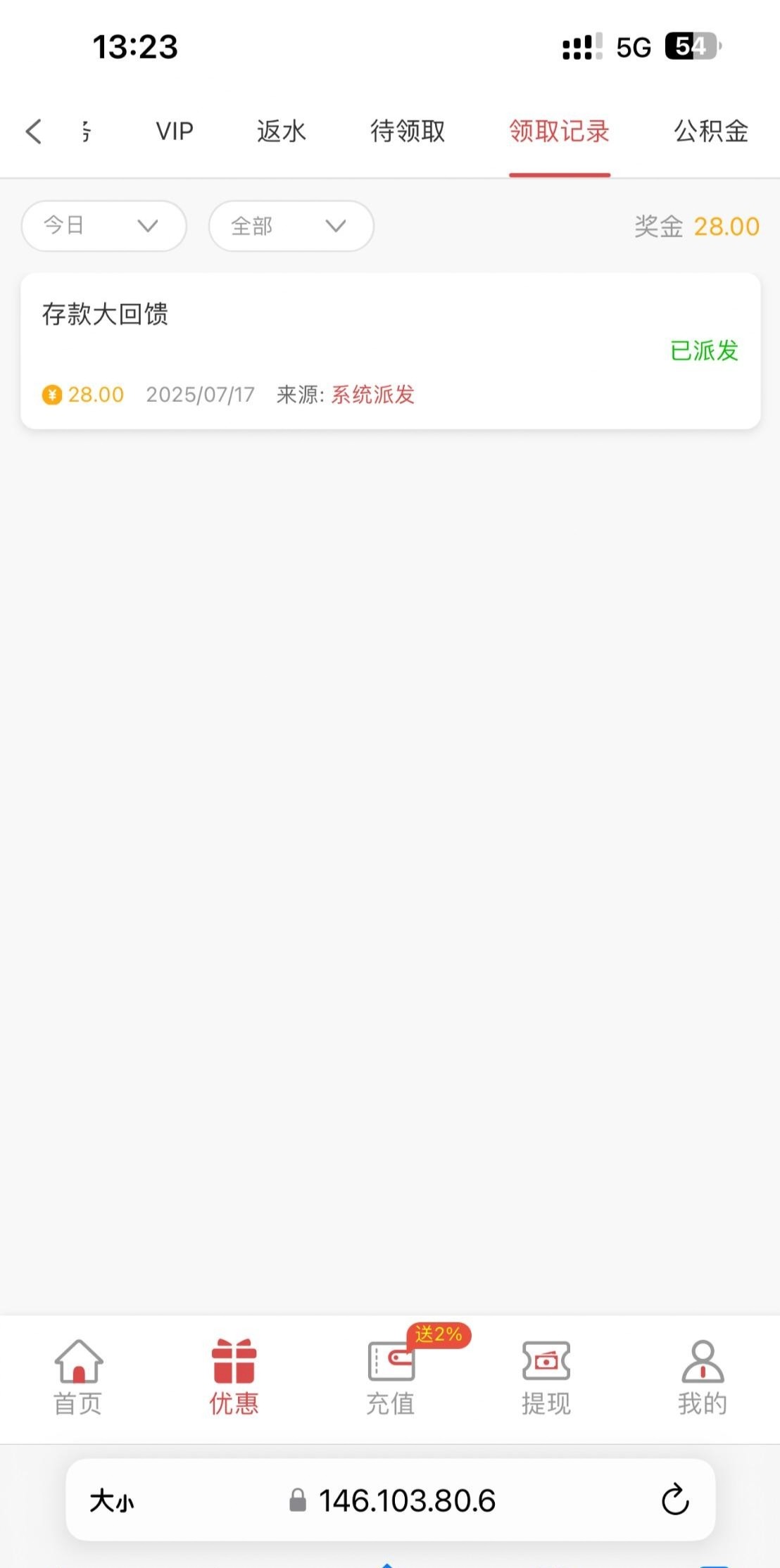Image resolution: width=780 pixels, height=1568 pixels.
Task: Switch to the VIP tab
Action: point(175,132)
